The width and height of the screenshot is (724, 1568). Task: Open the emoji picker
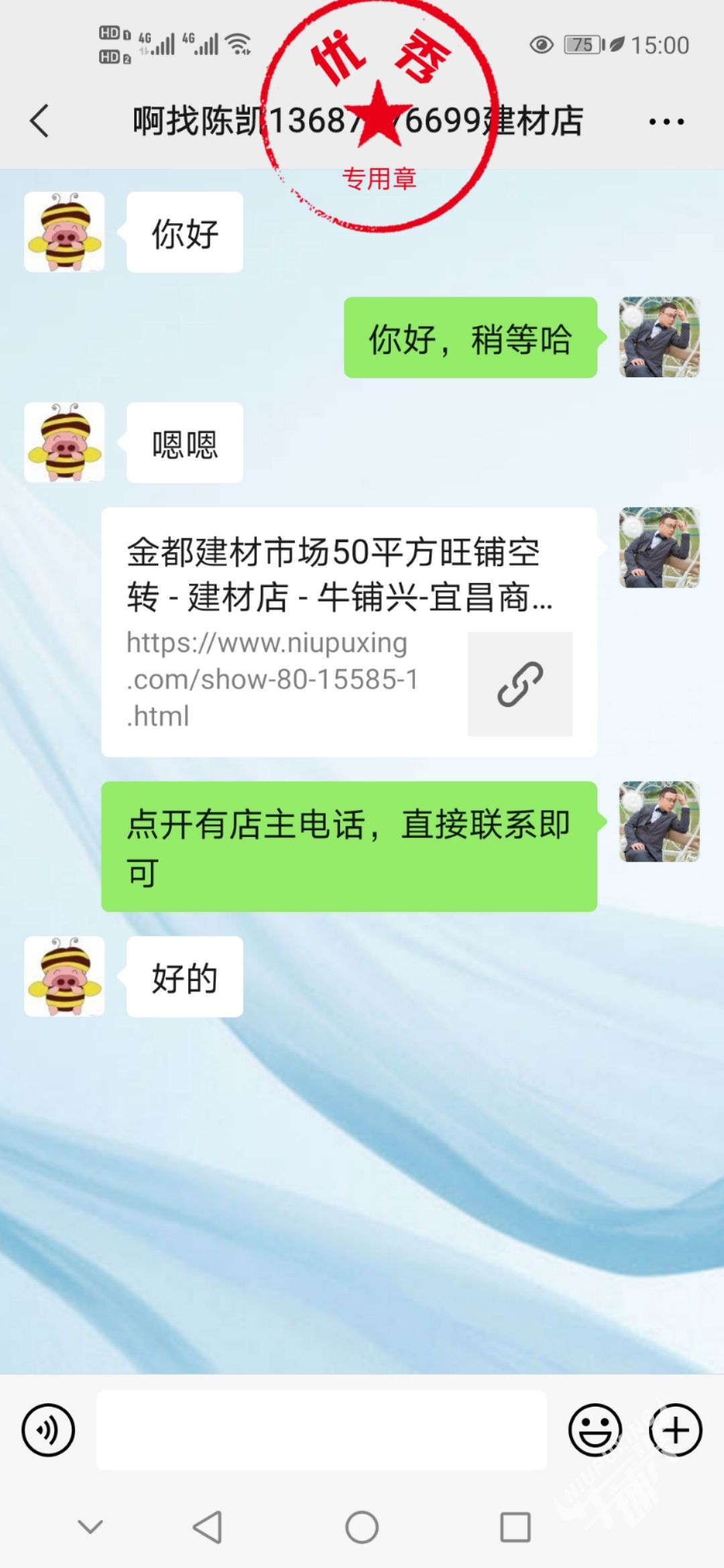pyautogui.click(x=595, y=1430)
